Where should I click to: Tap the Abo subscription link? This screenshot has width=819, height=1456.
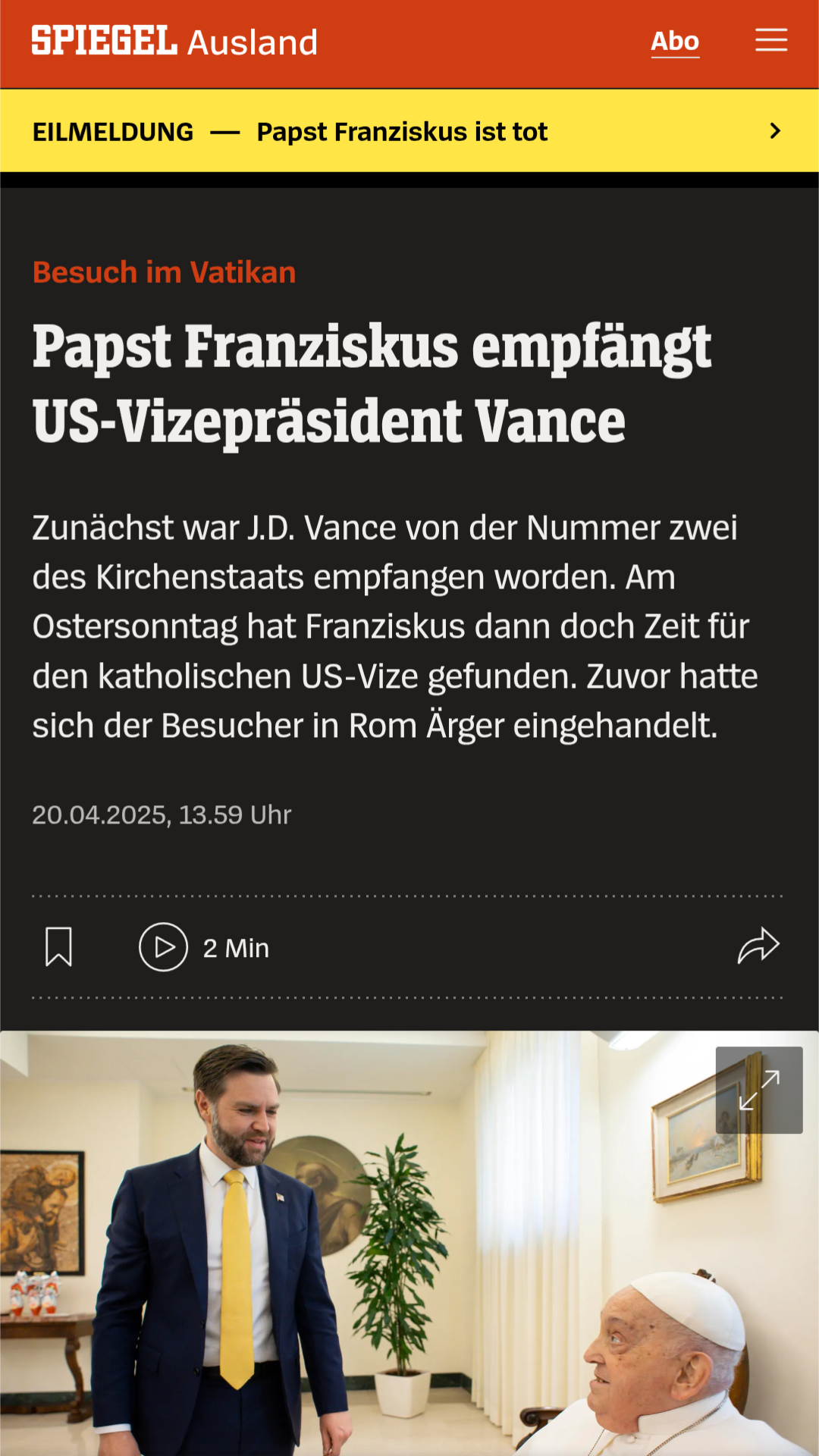[x=675, y=41]
